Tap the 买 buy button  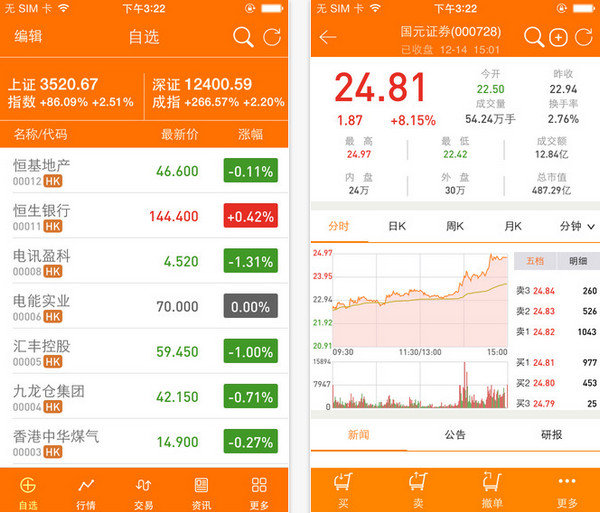(343, 490)
